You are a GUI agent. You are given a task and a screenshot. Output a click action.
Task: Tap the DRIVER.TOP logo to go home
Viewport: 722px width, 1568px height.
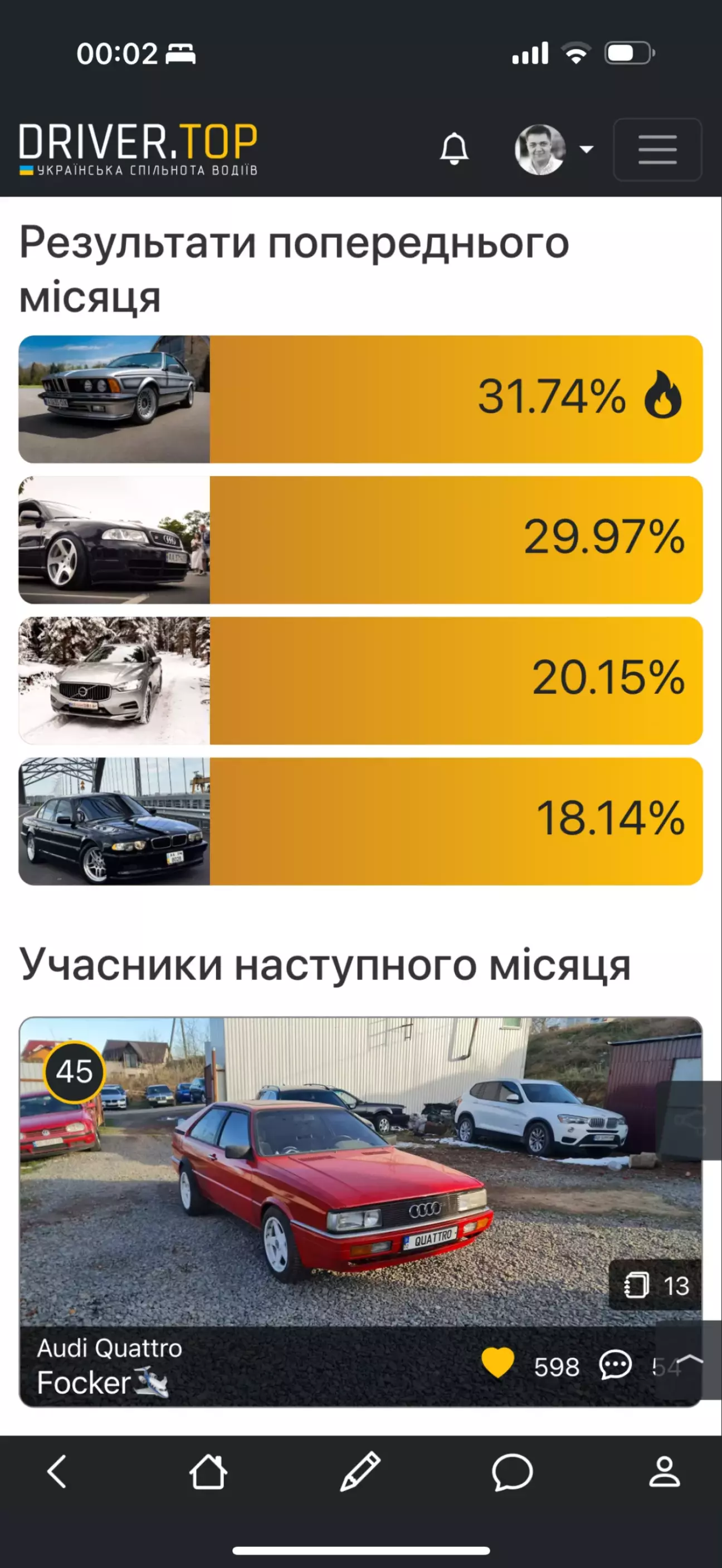click(138, 150)
